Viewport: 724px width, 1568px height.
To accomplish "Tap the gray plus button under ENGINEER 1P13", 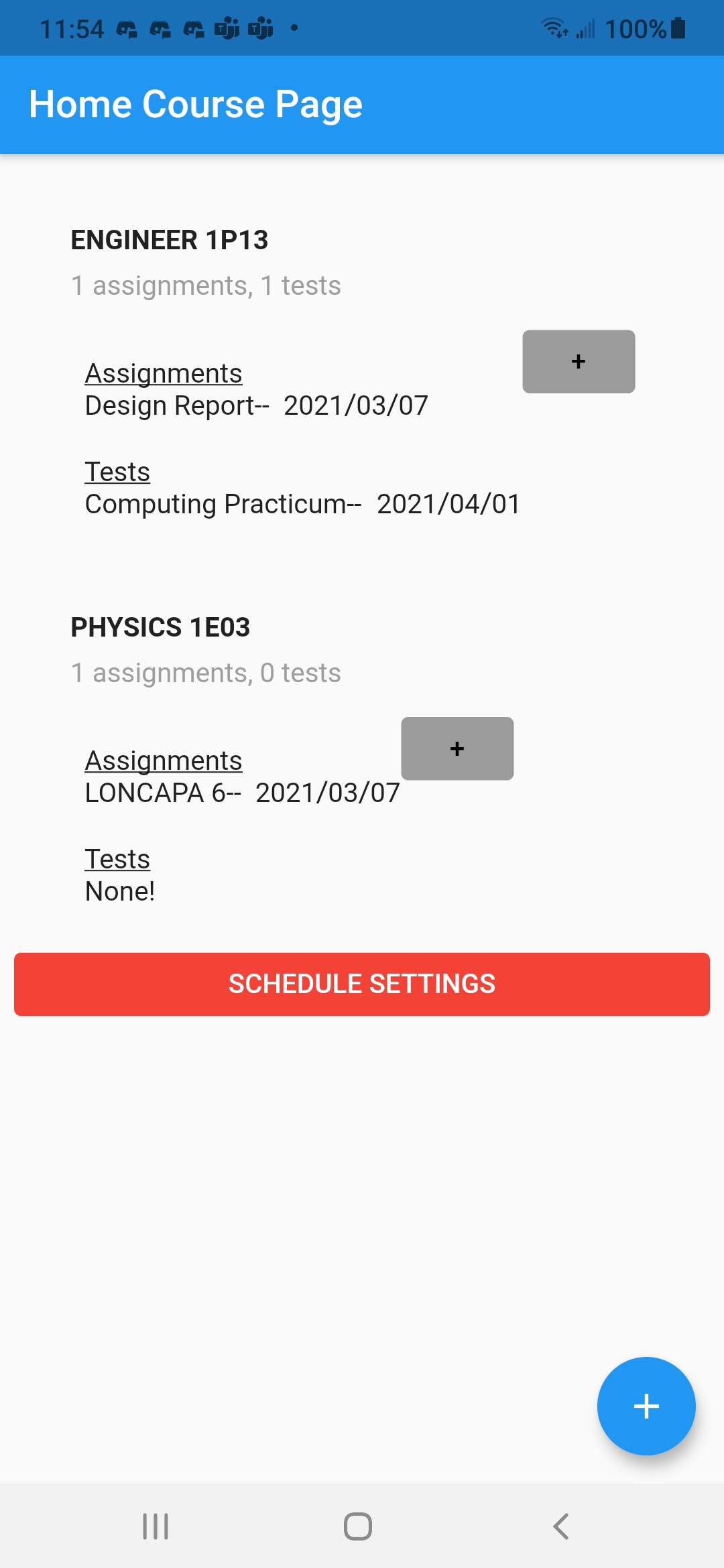I will (x=579, y=362).
